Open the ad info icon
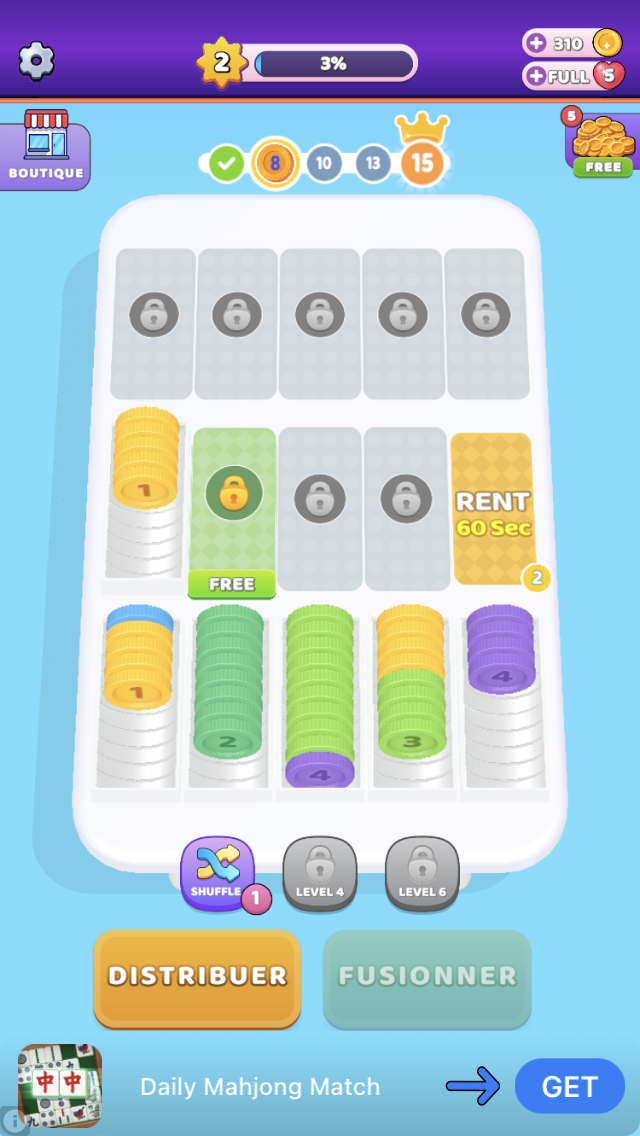The image size is (640, 1136). [8, 1120]
